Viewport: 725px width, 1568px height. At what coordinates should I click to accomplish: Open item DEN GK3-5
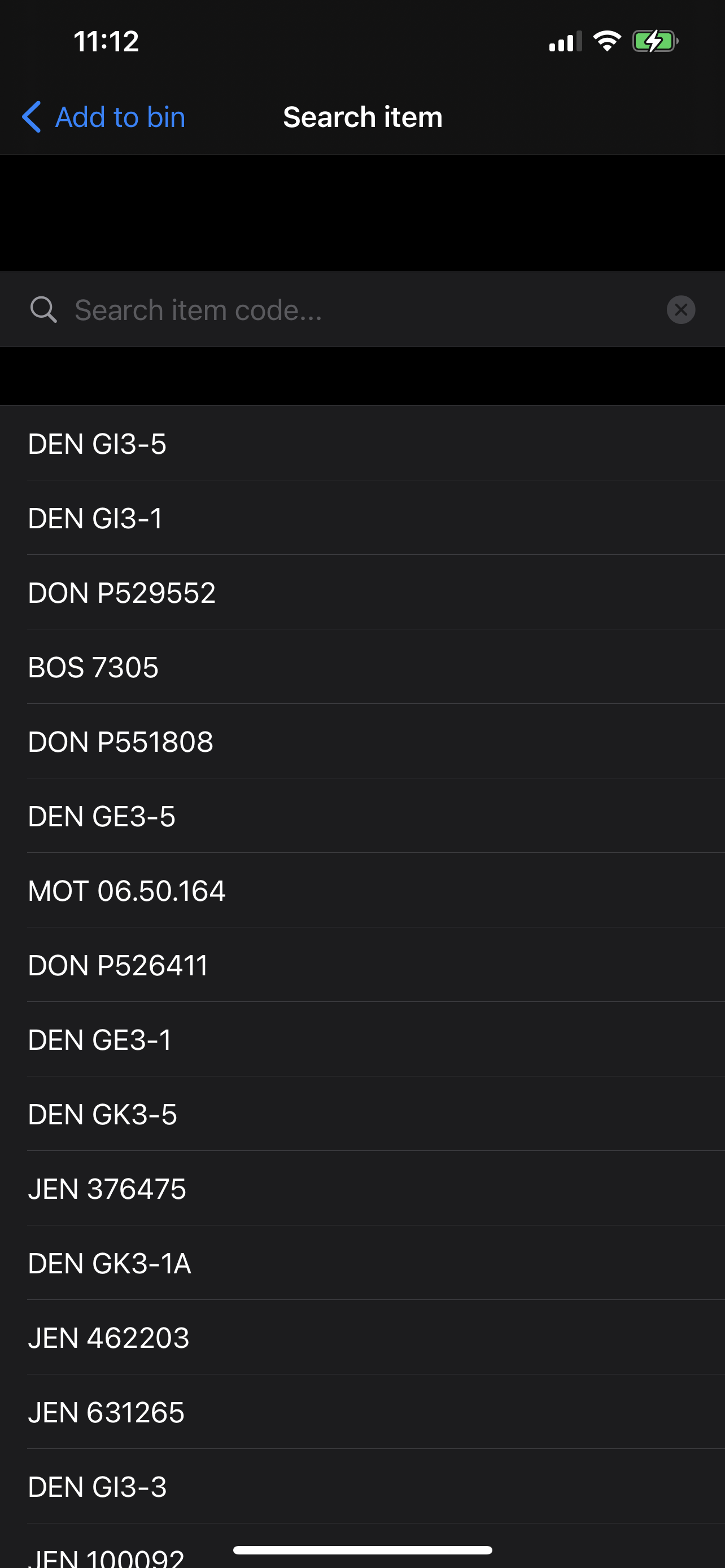(362, 1114)
